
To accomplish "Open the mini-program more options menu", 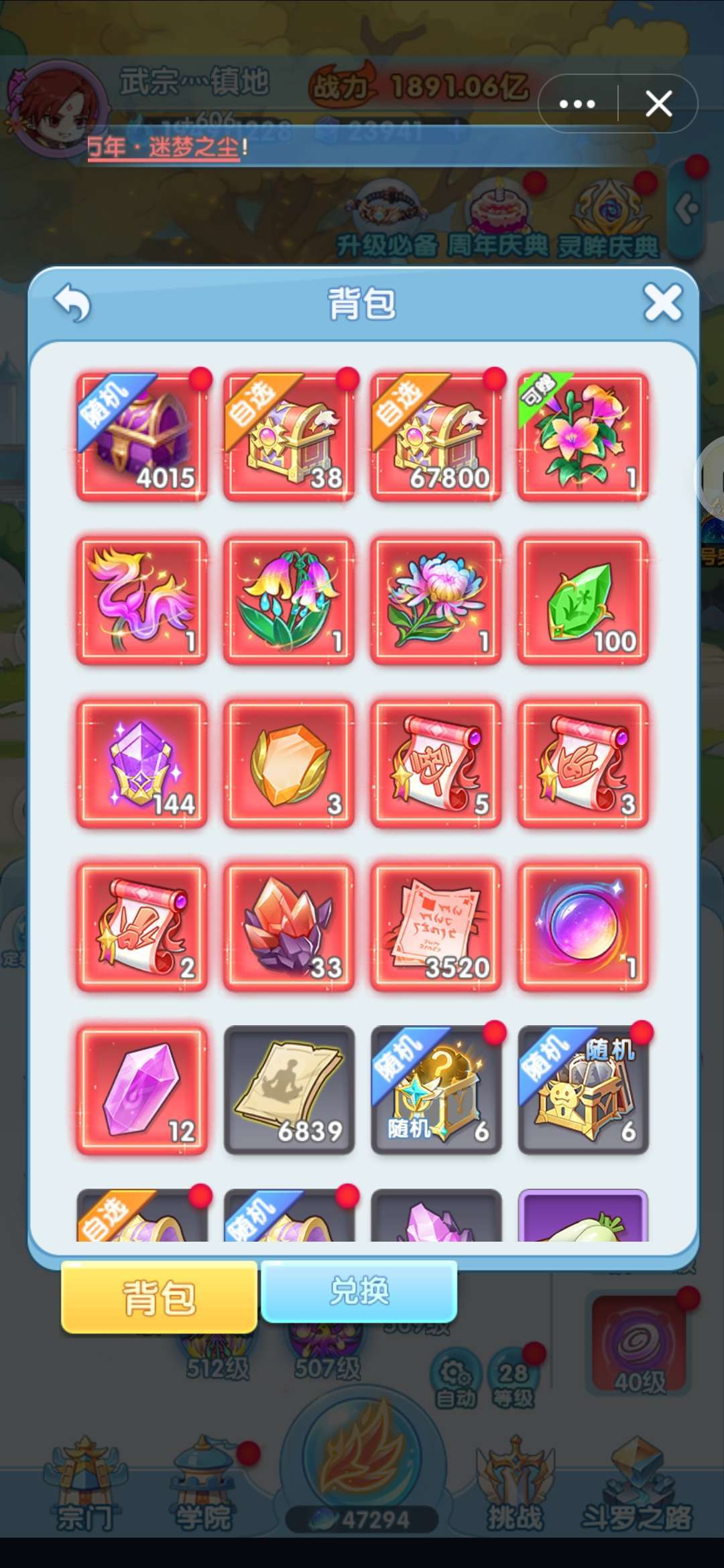I will [577, 104].
